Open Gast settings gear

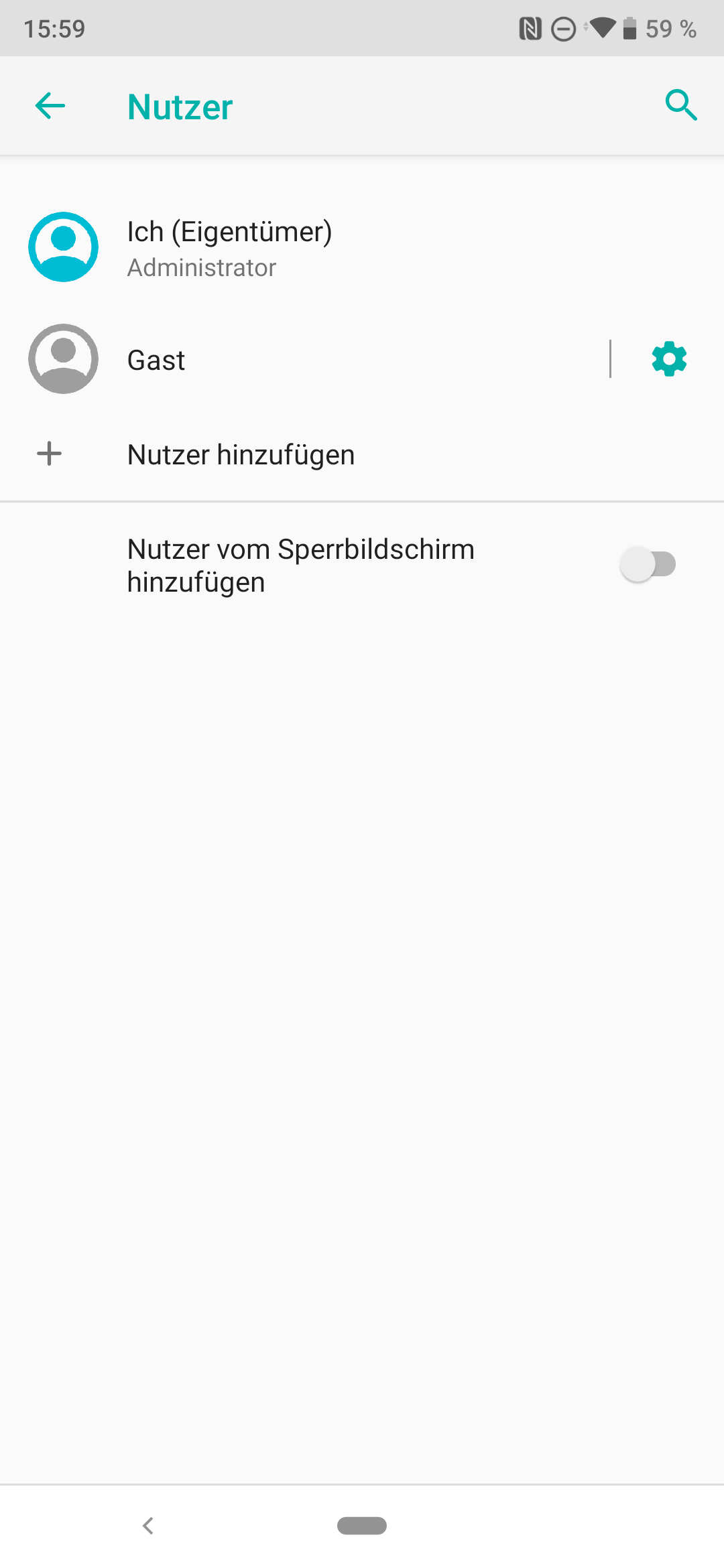(x=669, y=360)
